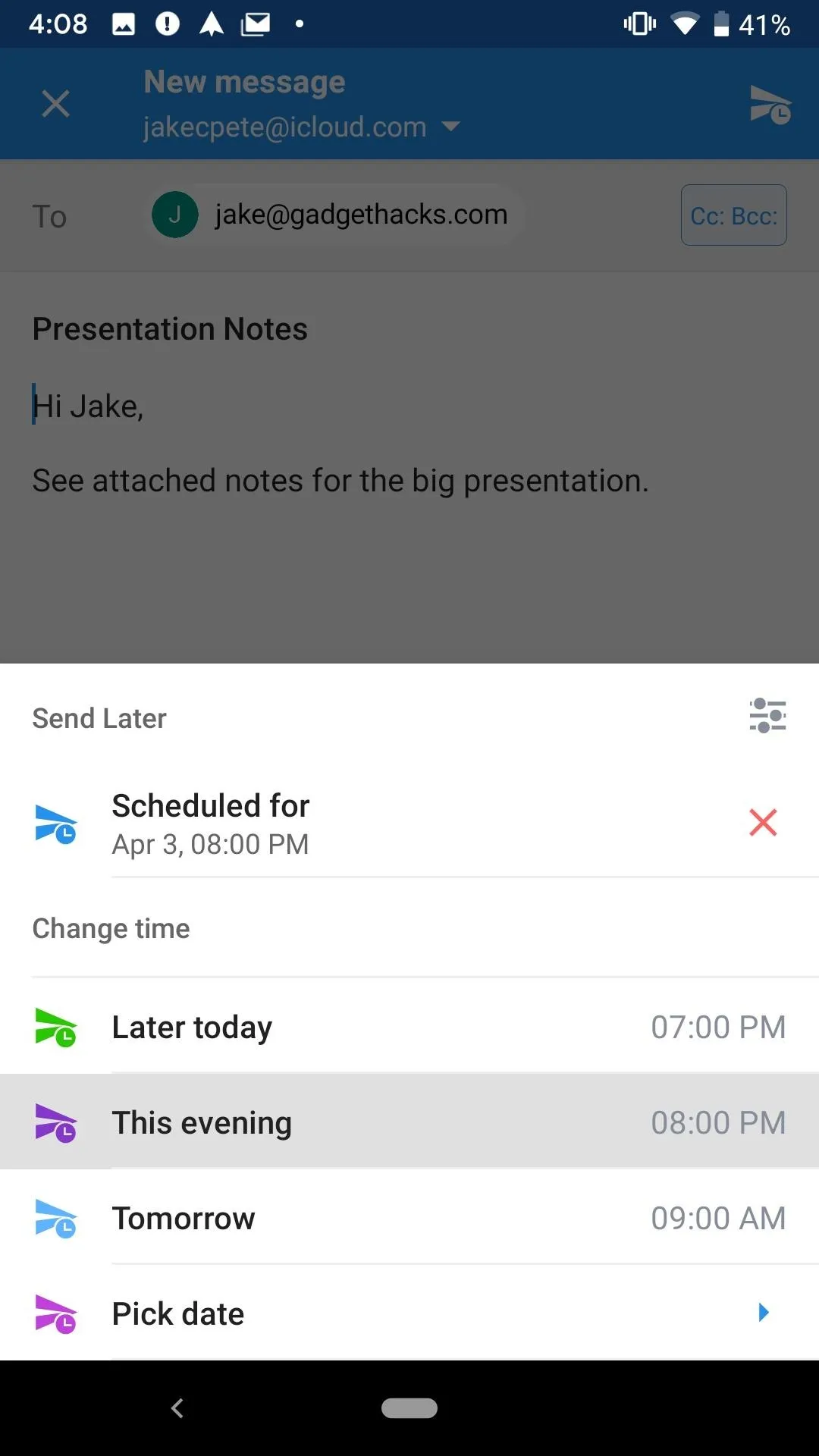The height and width of the screenshot is (1456, 819).
Task: Tap the home pill in navigation bar
Action: (x=409, y=1407)
